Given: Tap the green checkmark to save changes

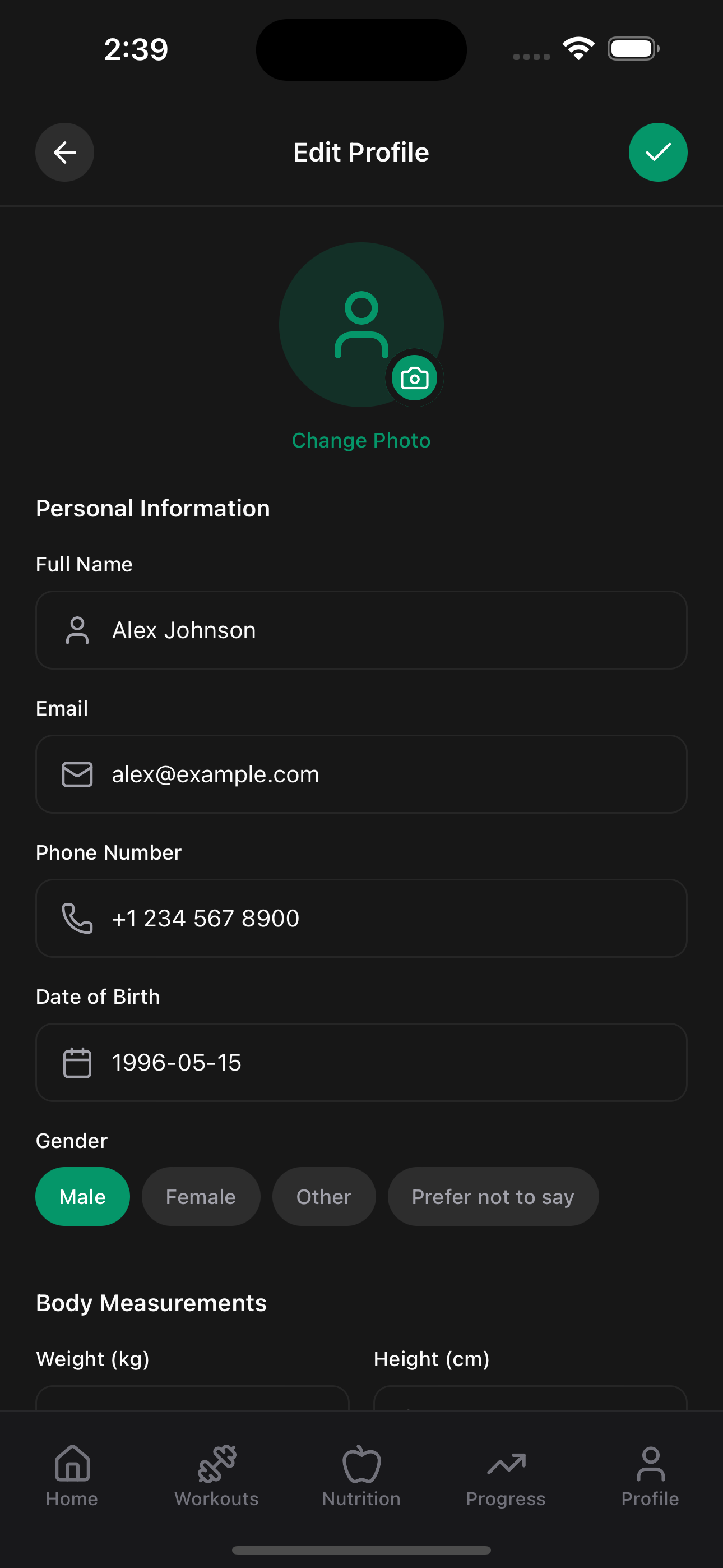Looking at the screenshot, I should click(x=658, y=152).
